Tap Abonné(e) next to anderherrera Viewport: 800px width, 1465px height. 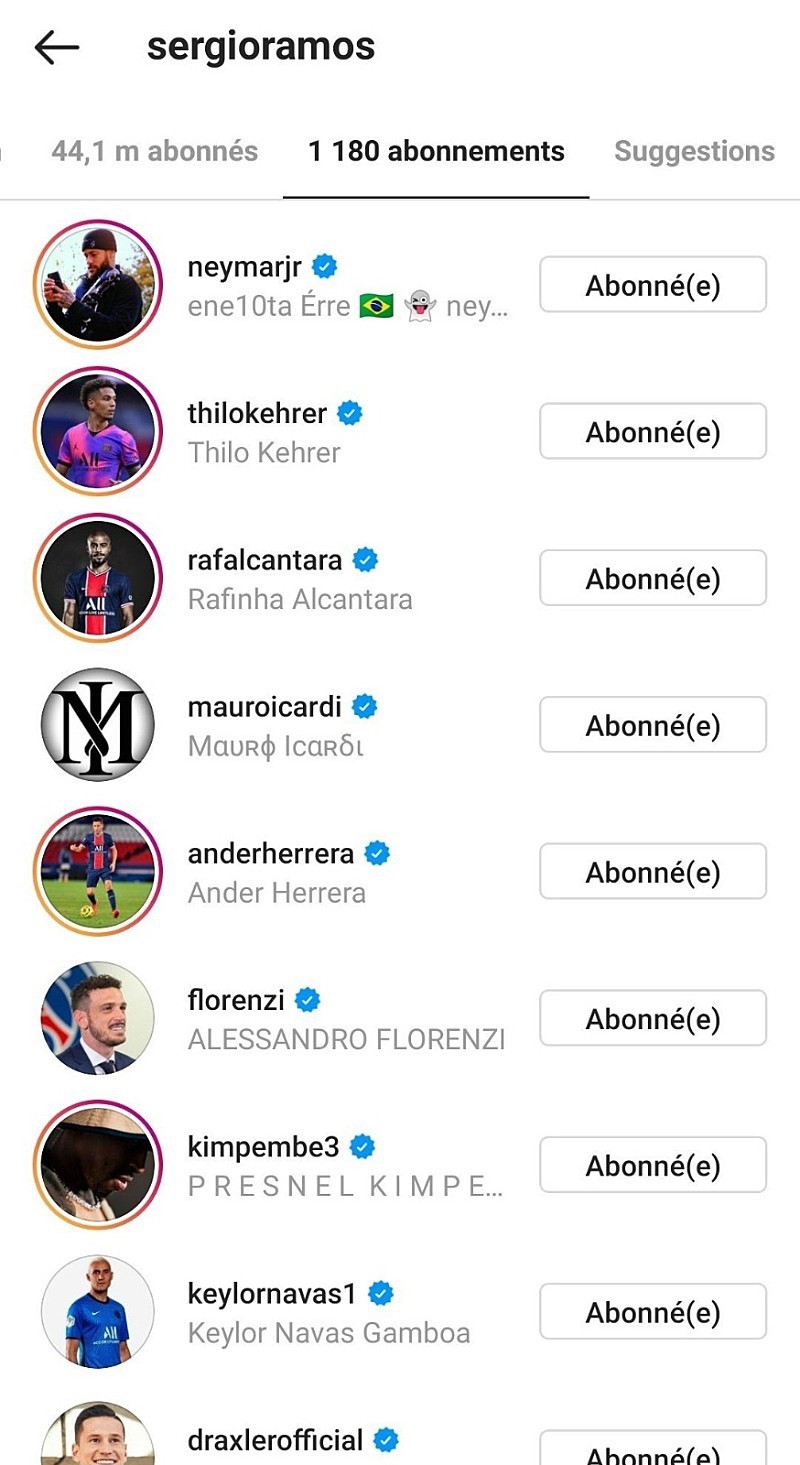coord(653,872)
